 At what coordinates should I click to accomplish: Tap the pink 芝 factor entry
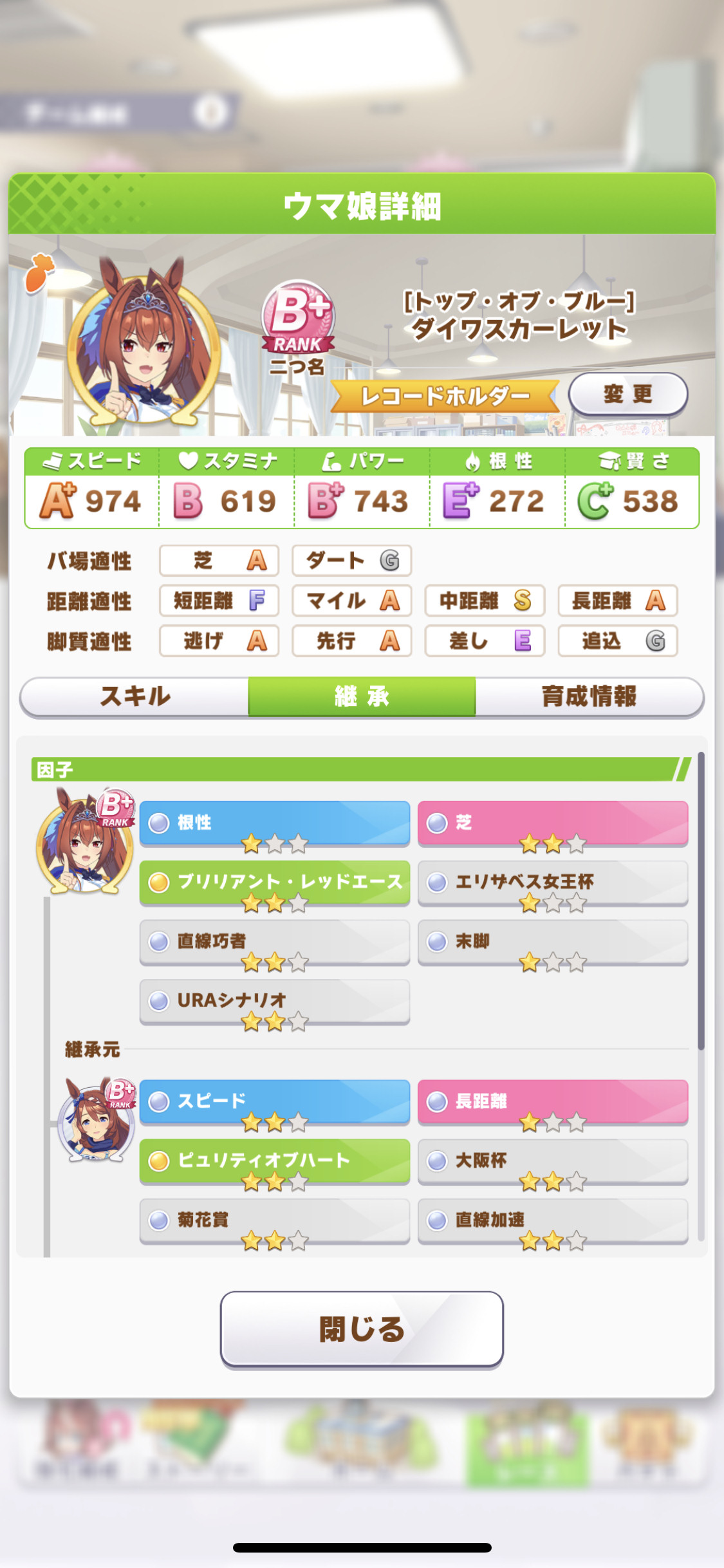[553, 823]
